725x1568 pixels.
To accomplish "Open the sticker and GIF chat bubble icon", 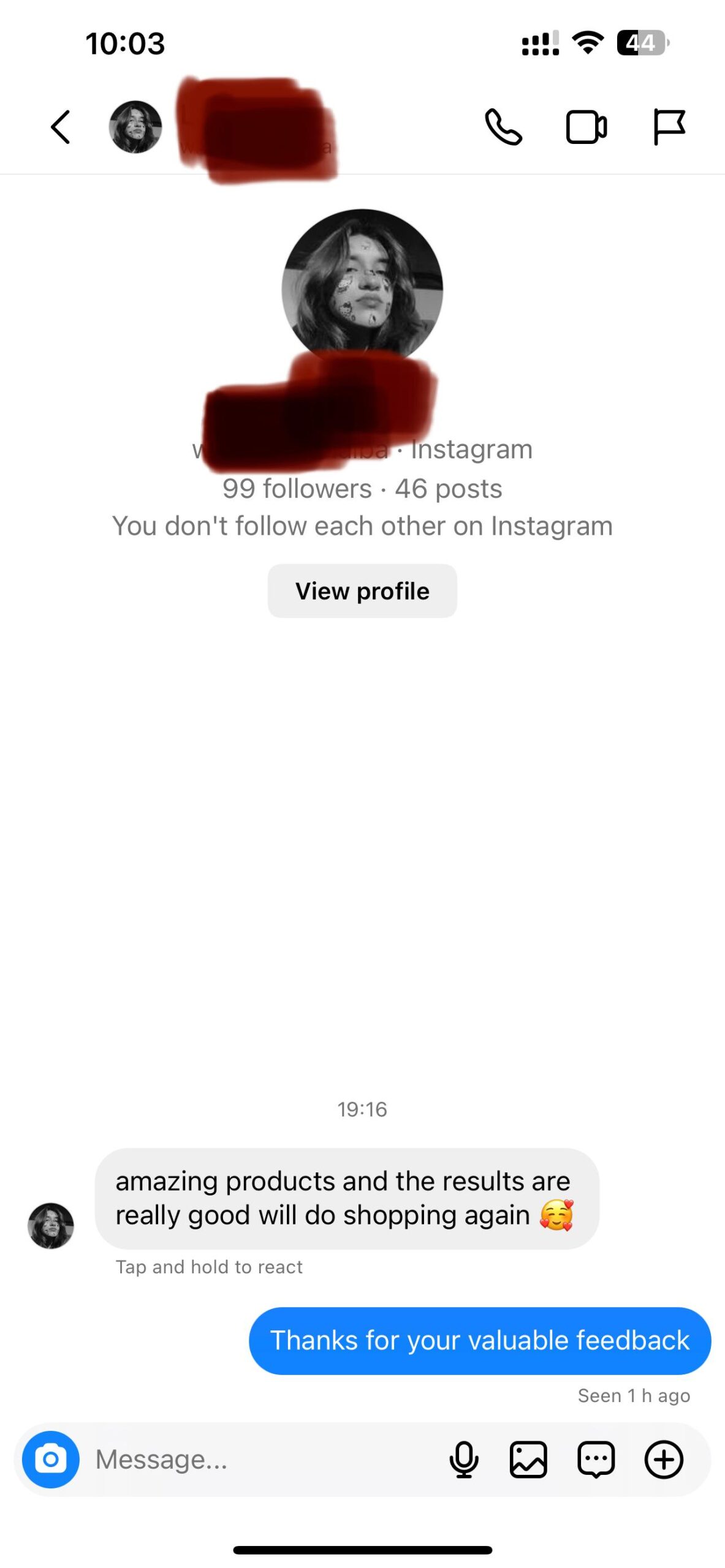I will 596,1459.
